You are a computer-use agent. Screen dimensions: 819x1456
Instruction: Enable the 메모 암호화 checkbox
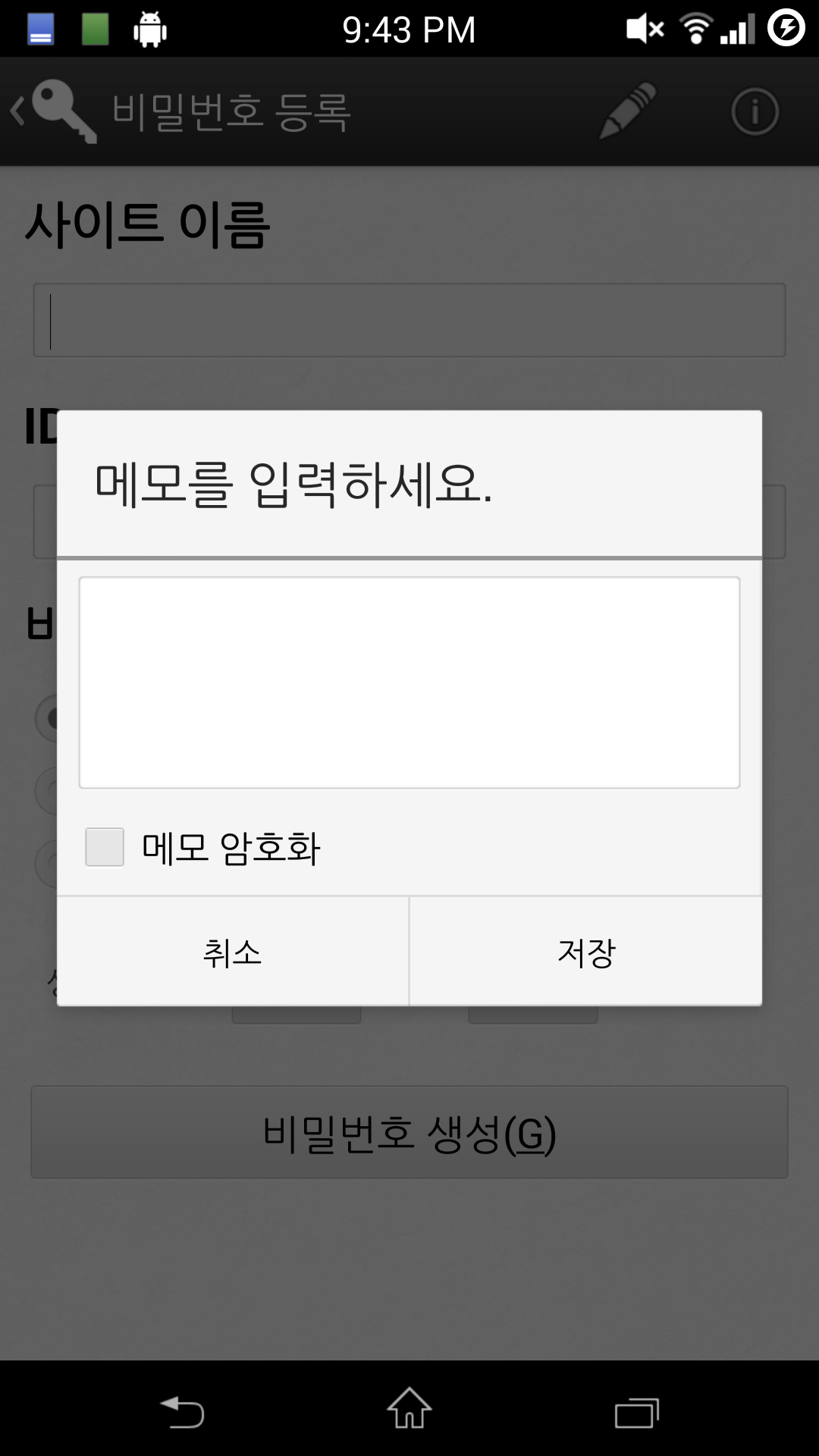(105, 847)
